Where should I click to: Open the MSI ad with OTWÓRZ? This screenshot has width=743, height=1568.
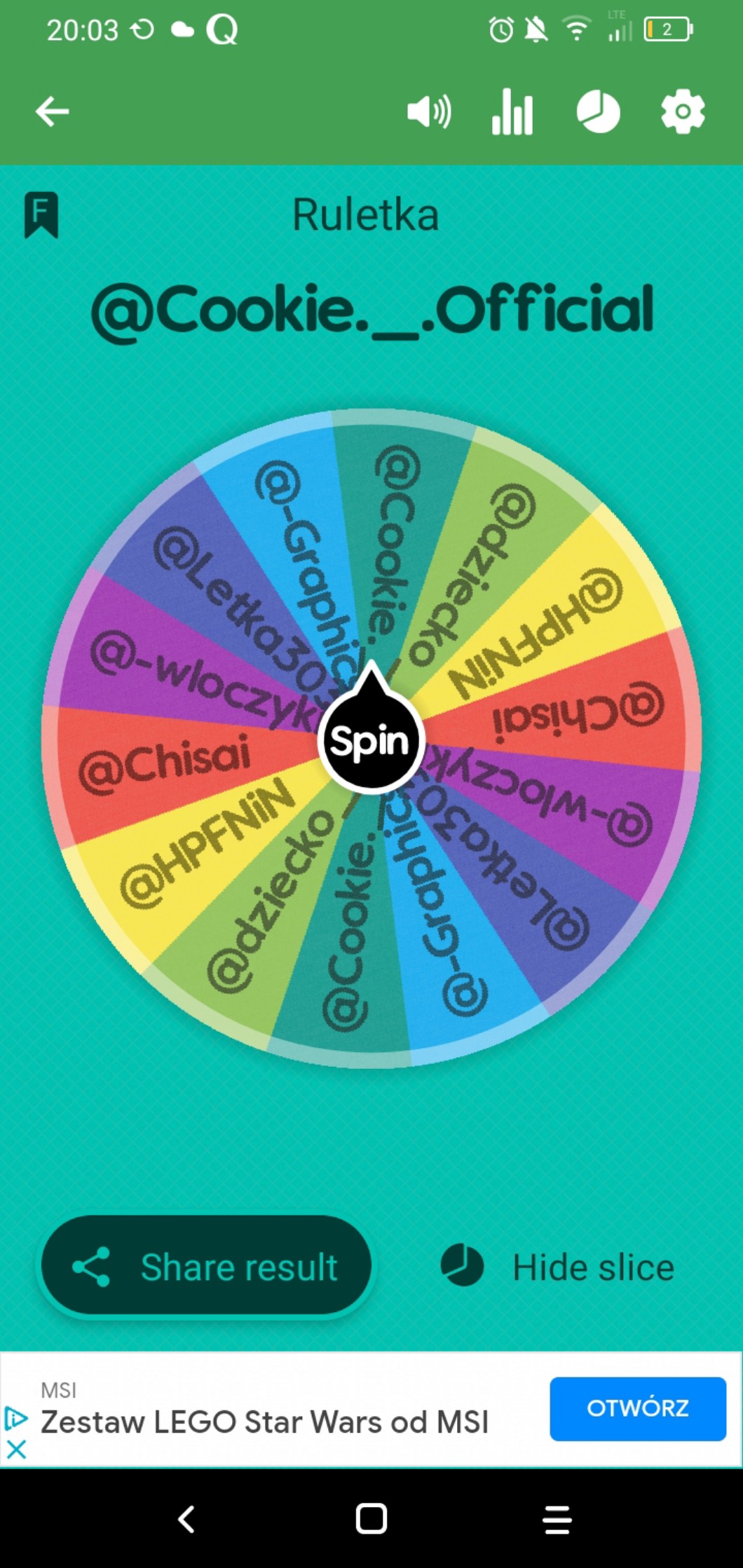click(x=637, y=1408)
